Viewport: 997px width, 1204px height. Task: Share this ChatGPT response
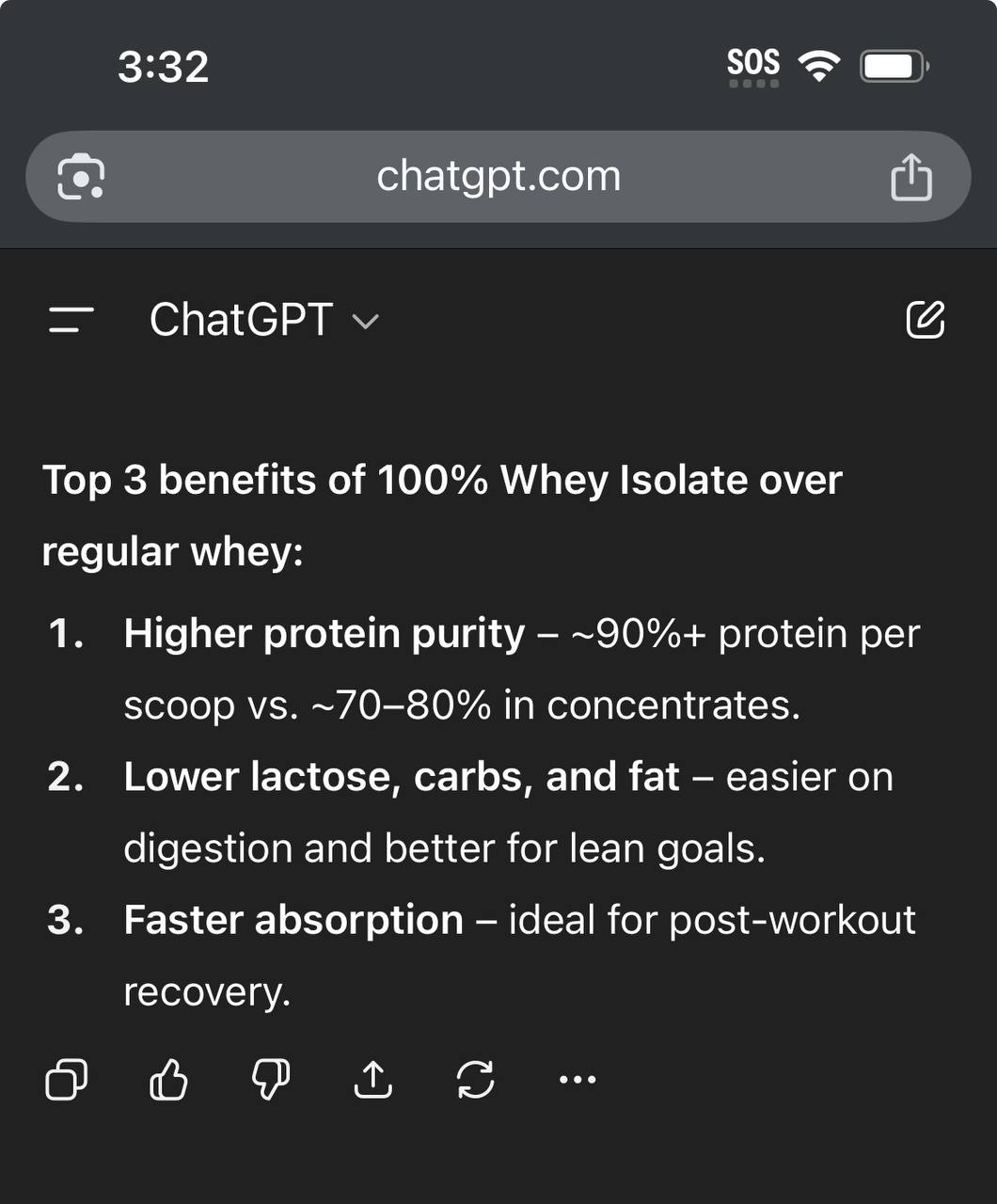click(x=373, y=1079)
